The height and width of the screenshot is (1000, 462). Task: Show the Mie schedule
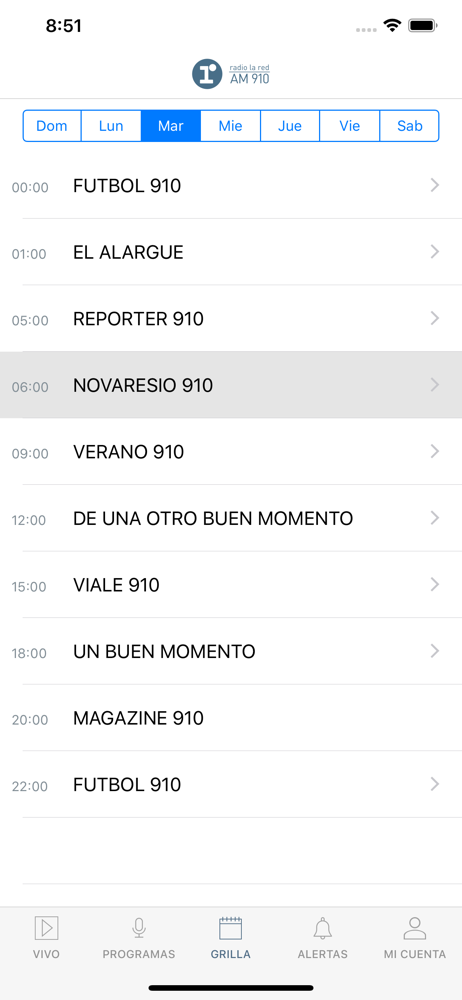230,126
